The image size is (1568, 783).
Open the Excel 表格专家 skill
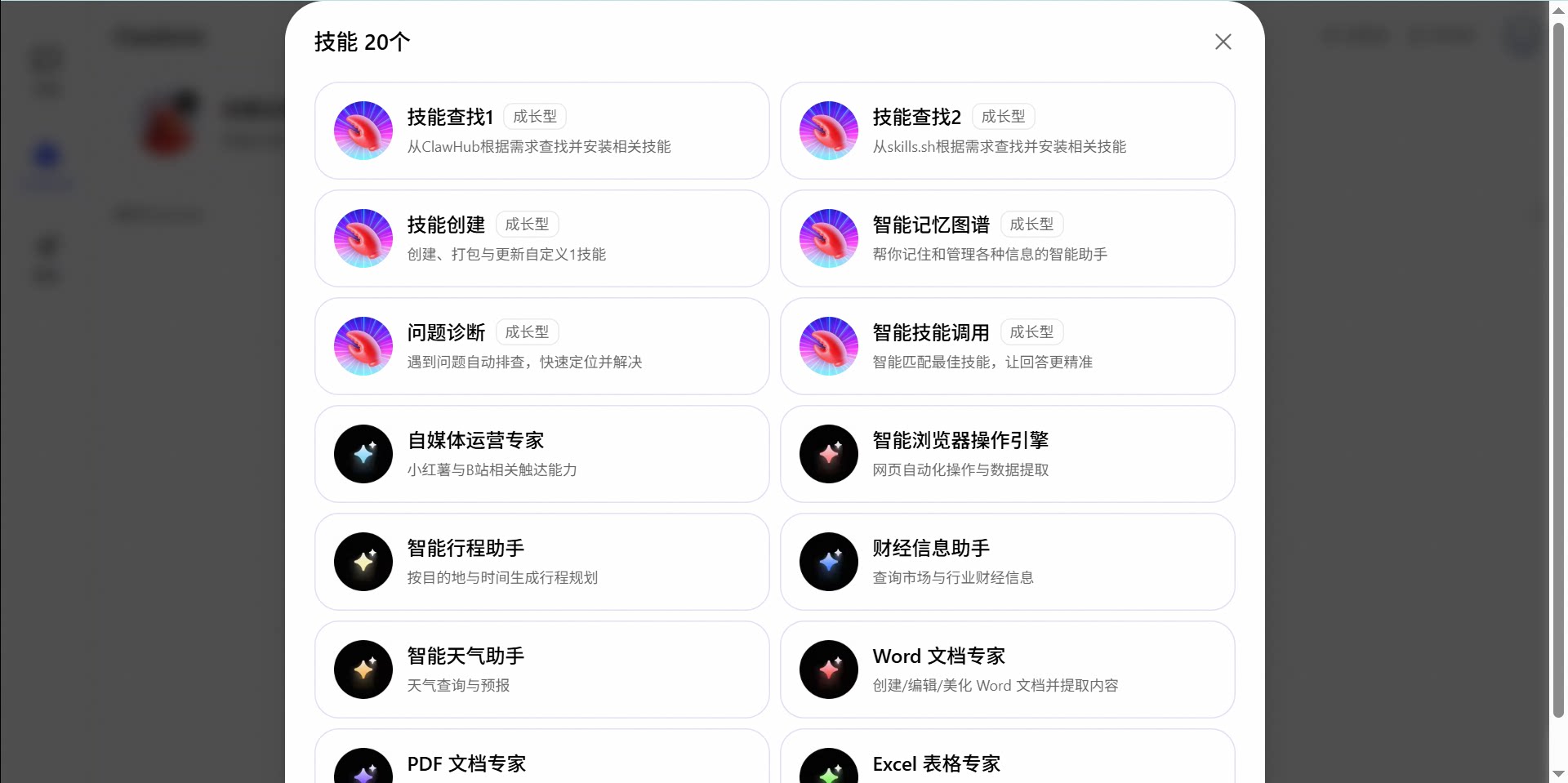click(x=1007, y=761)
